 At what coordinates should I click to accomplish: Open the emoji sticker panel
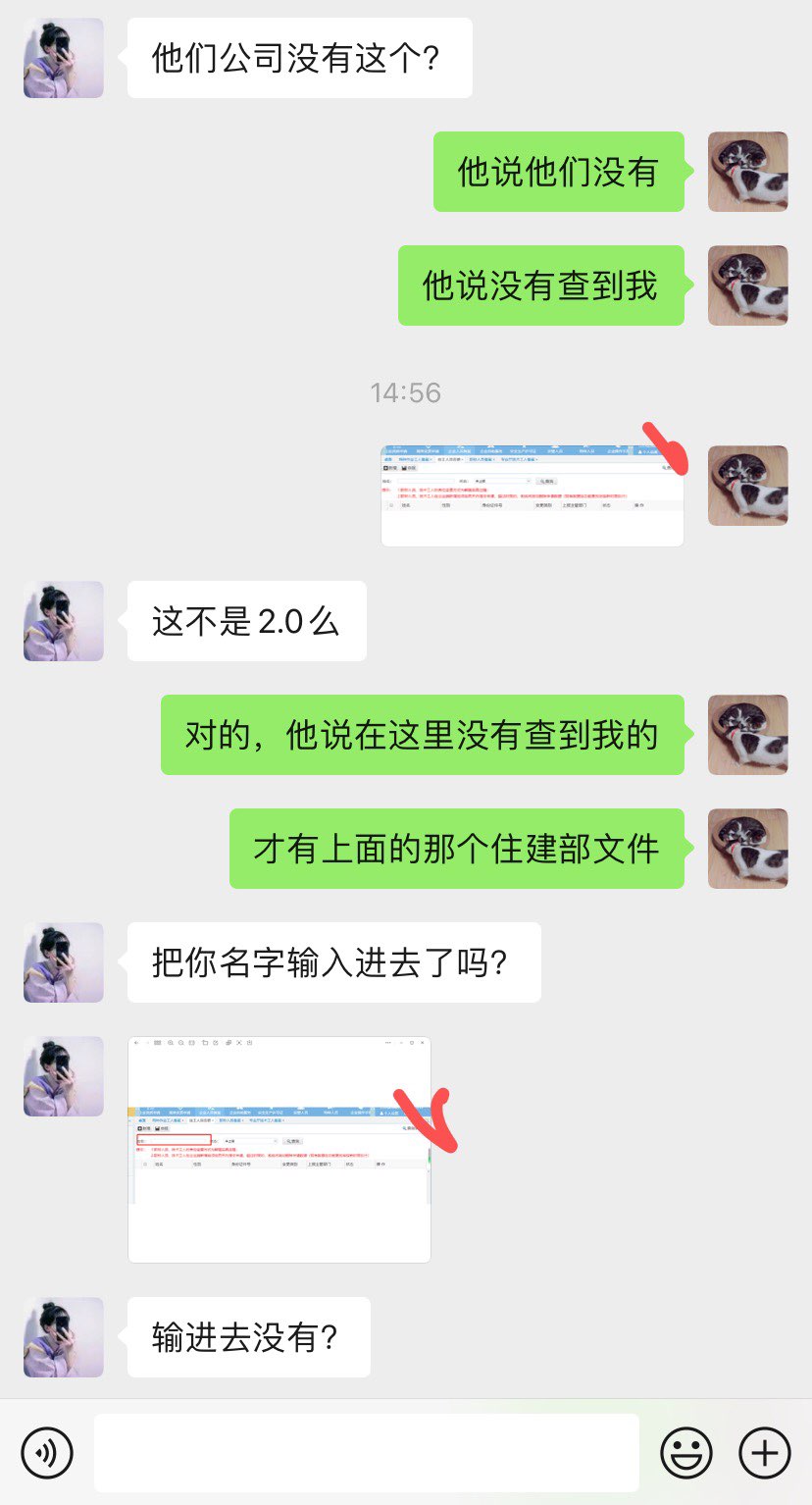[x=686, y=1452]
